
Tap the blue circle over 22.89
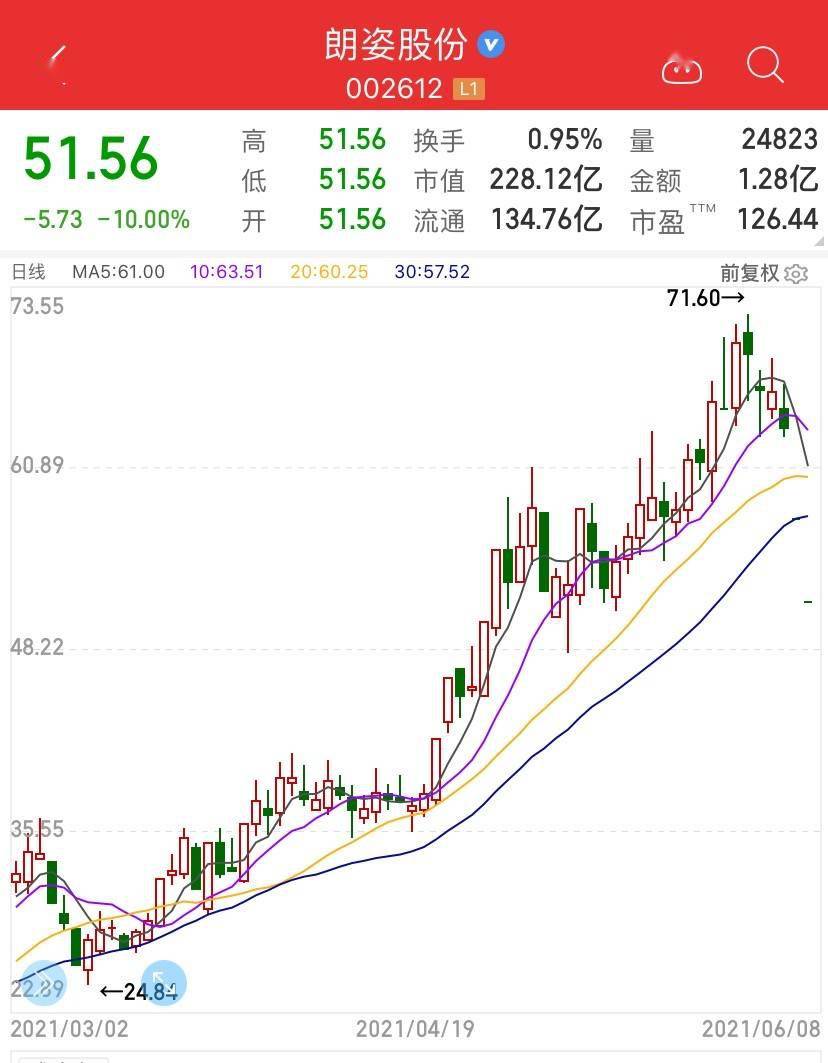(42, 982)
